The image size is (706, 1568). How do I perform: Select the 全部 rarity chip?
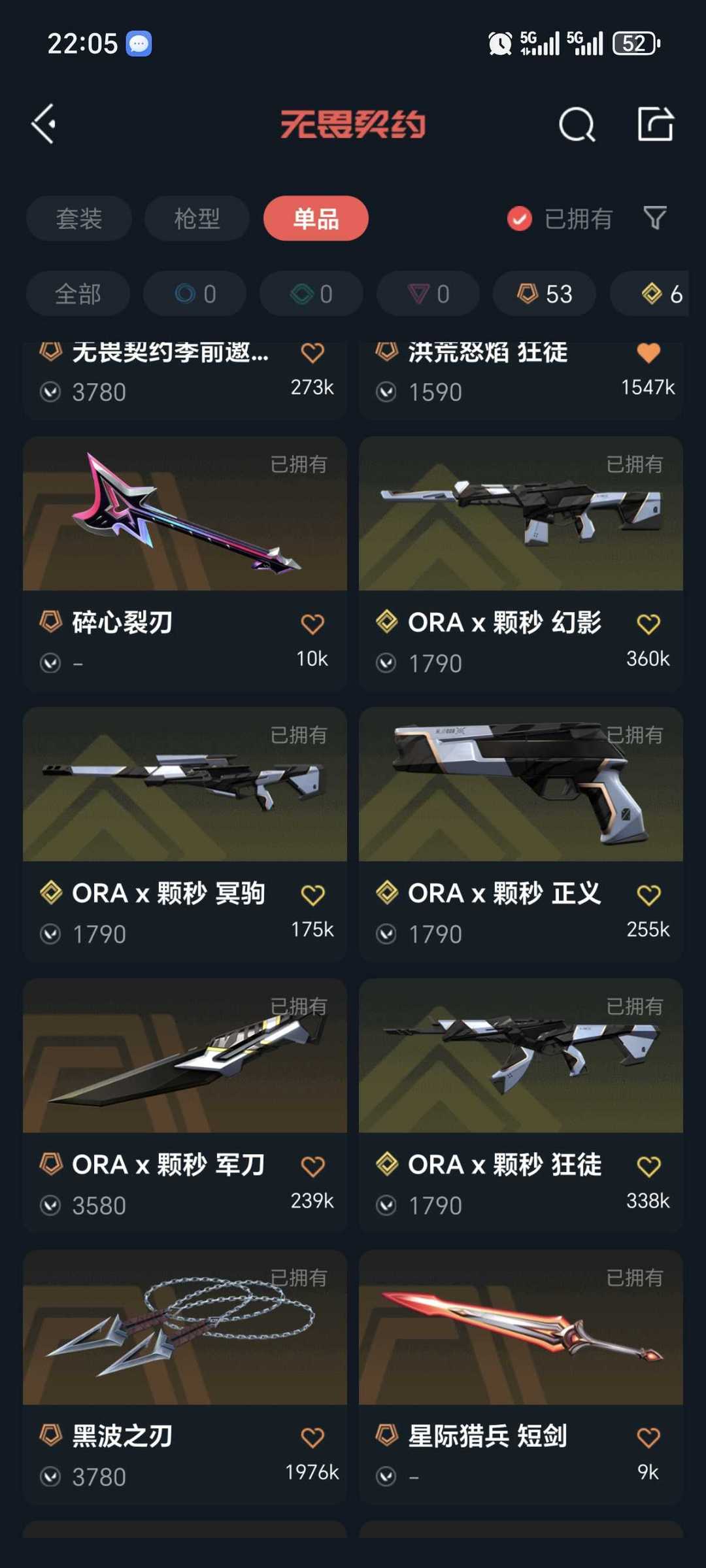[x=78, y=294]
